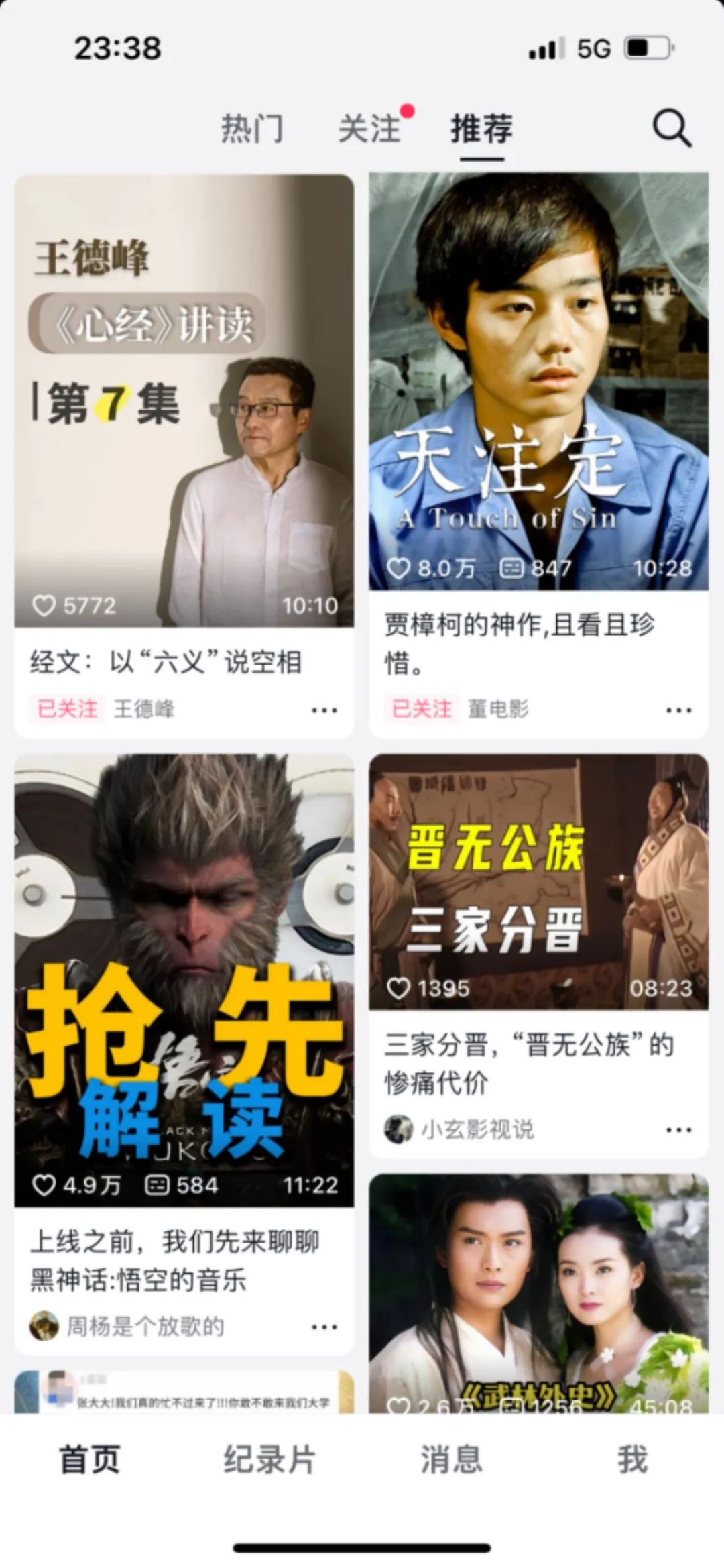Open more options on 王德峰's card
This screenshot has height=1568, width=724.
click(x=324, y=710)
